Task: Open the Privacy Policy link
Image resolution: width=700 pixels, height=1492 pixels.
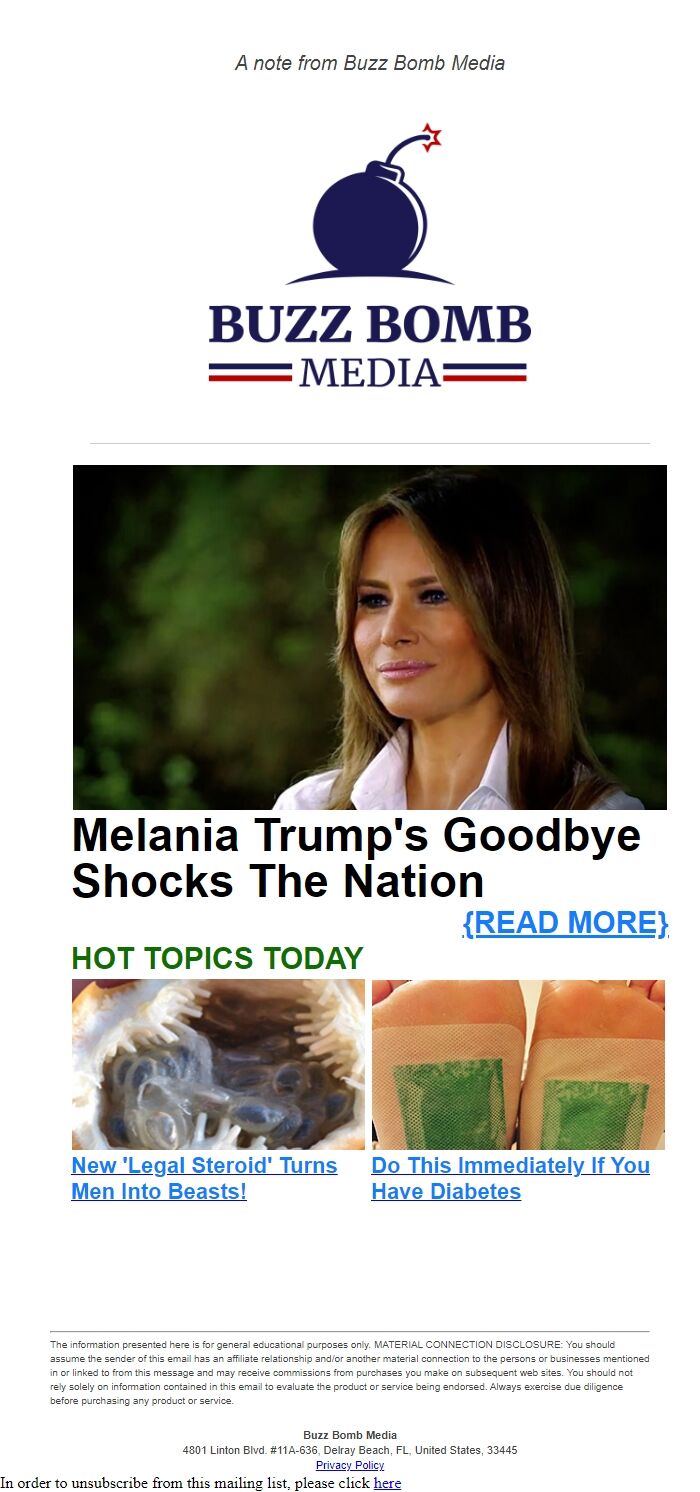Action: pos(350,1465)
